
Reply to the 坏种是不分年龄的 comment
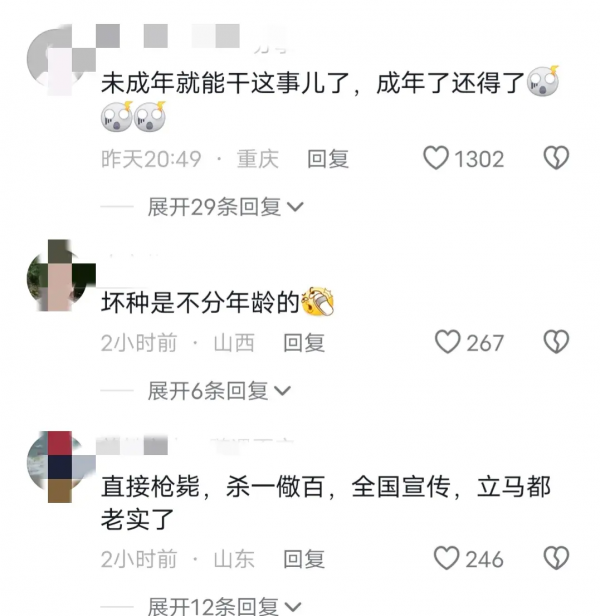304,343
